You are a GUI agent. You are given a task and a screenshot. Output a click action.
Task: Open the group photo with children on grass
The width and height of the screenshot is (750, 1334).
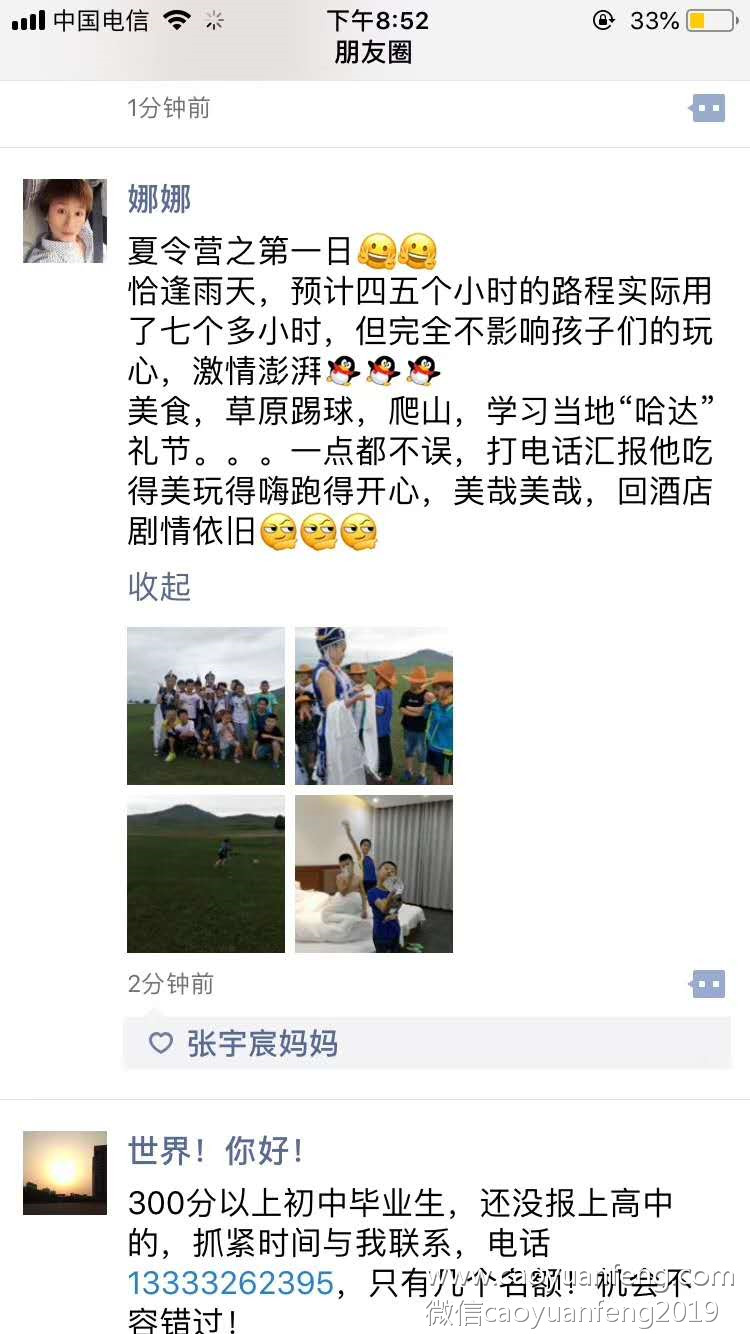pyautogui.click(x=206, y=706)
